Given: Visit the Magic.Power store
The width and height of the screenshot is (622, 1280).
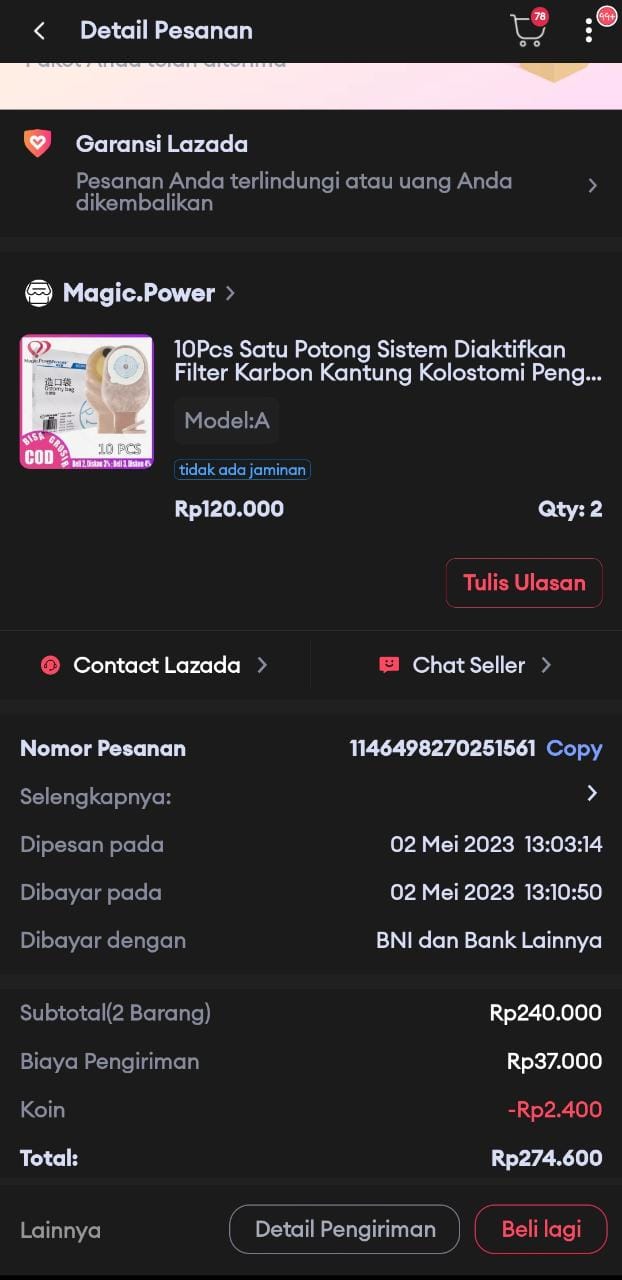Looking at the screenshot, I should click(139, 293).
